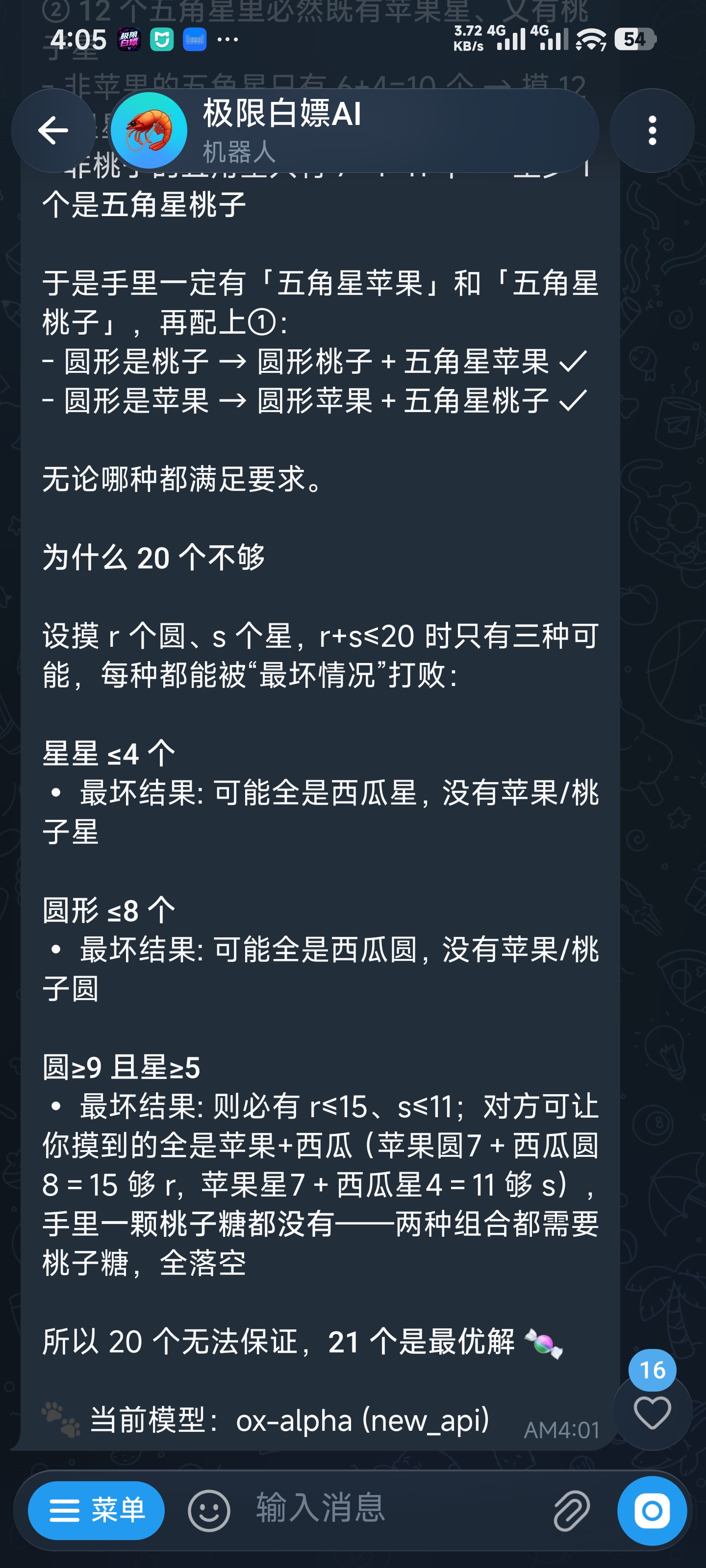Open the 菜单 bot menu
Screen dimensions: 706x1568
coord(96,1510)
